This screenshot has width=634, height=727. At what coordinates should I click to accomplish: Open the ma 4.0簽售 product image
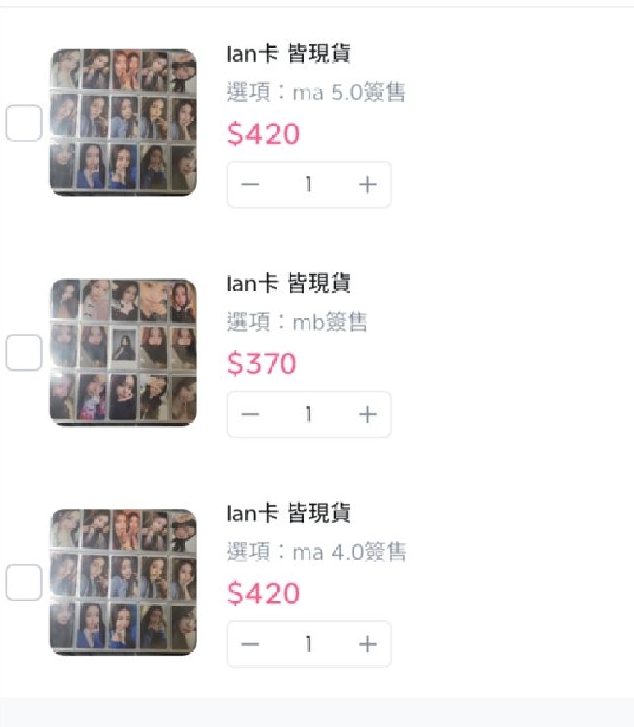123,582
